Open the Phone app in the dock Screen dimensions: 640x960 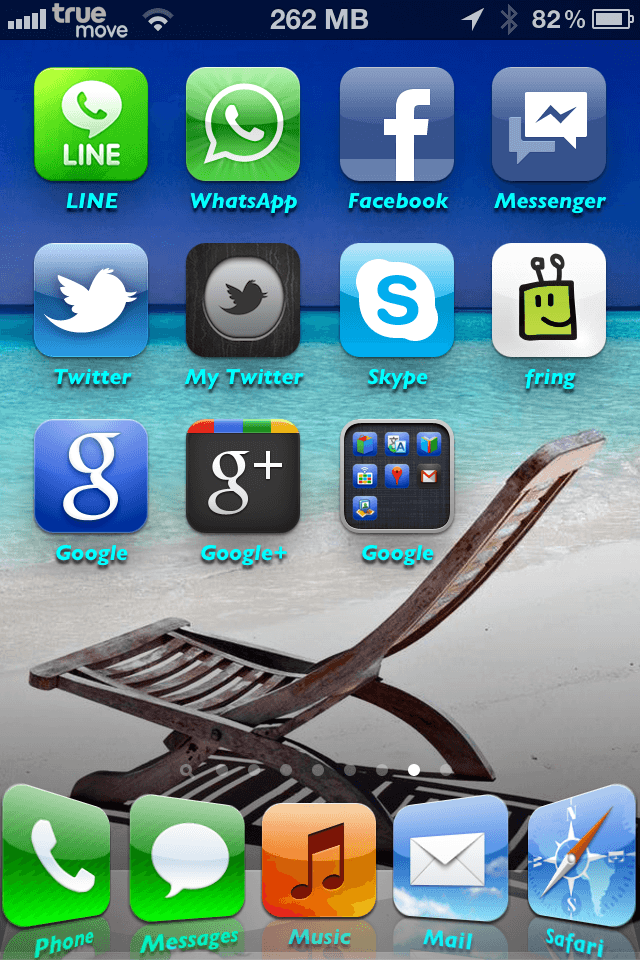coord(57,858)
